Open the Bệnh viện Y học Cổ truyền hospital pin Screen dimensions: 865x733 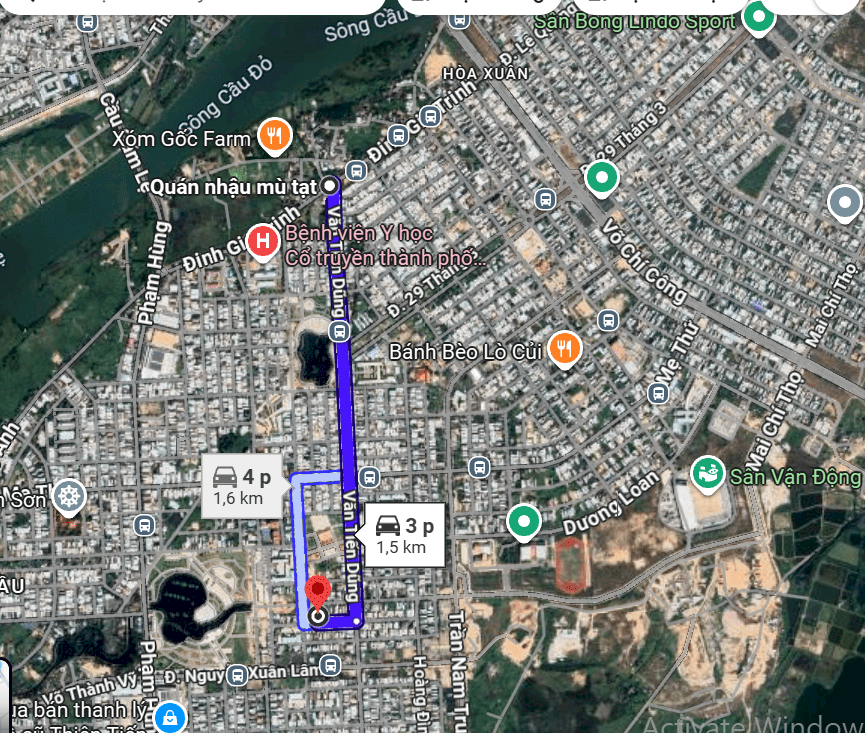pyautogui.click(x=263, y=242)
